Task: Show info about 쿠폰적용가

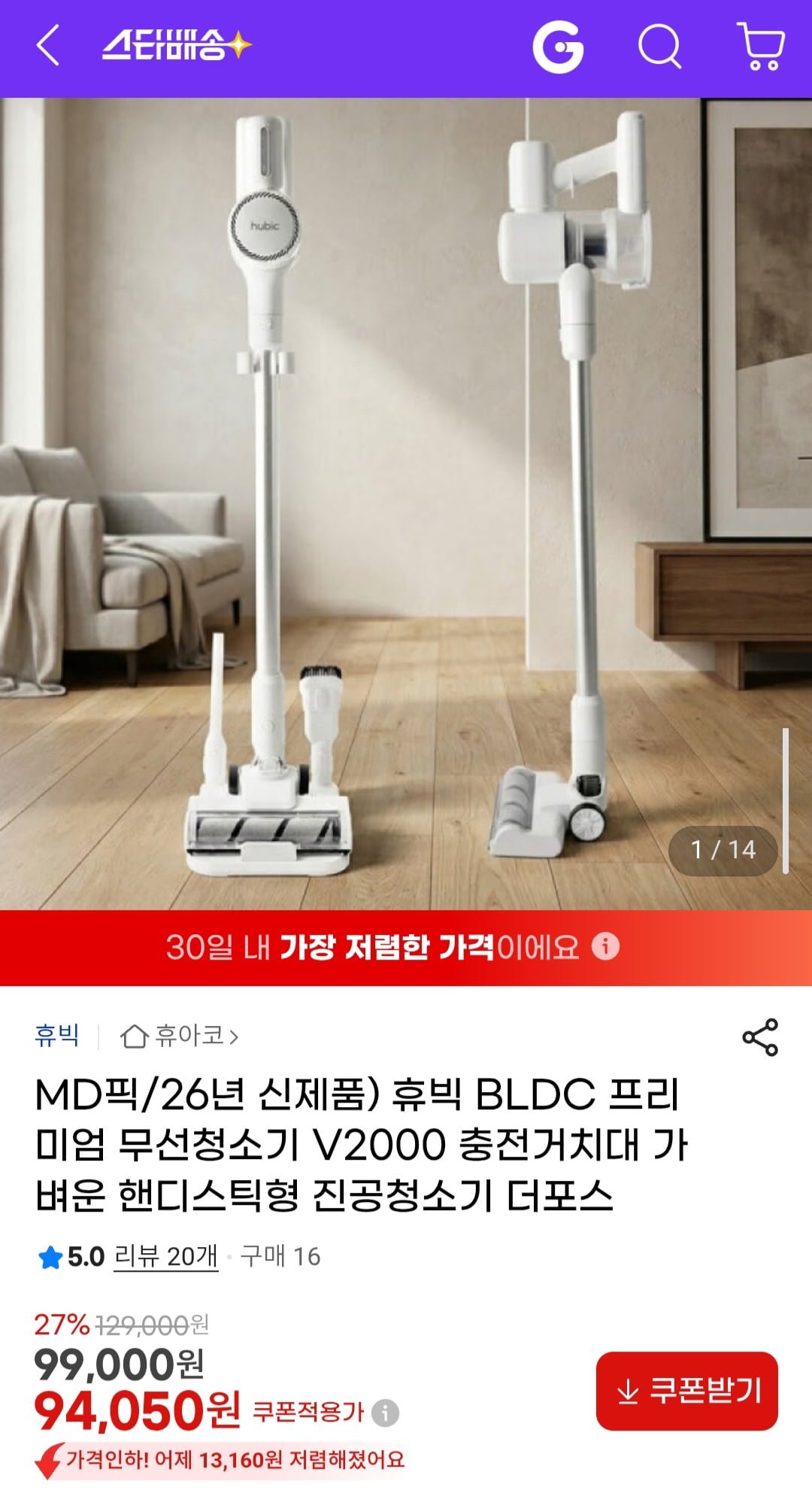Action: [386, 1413]
